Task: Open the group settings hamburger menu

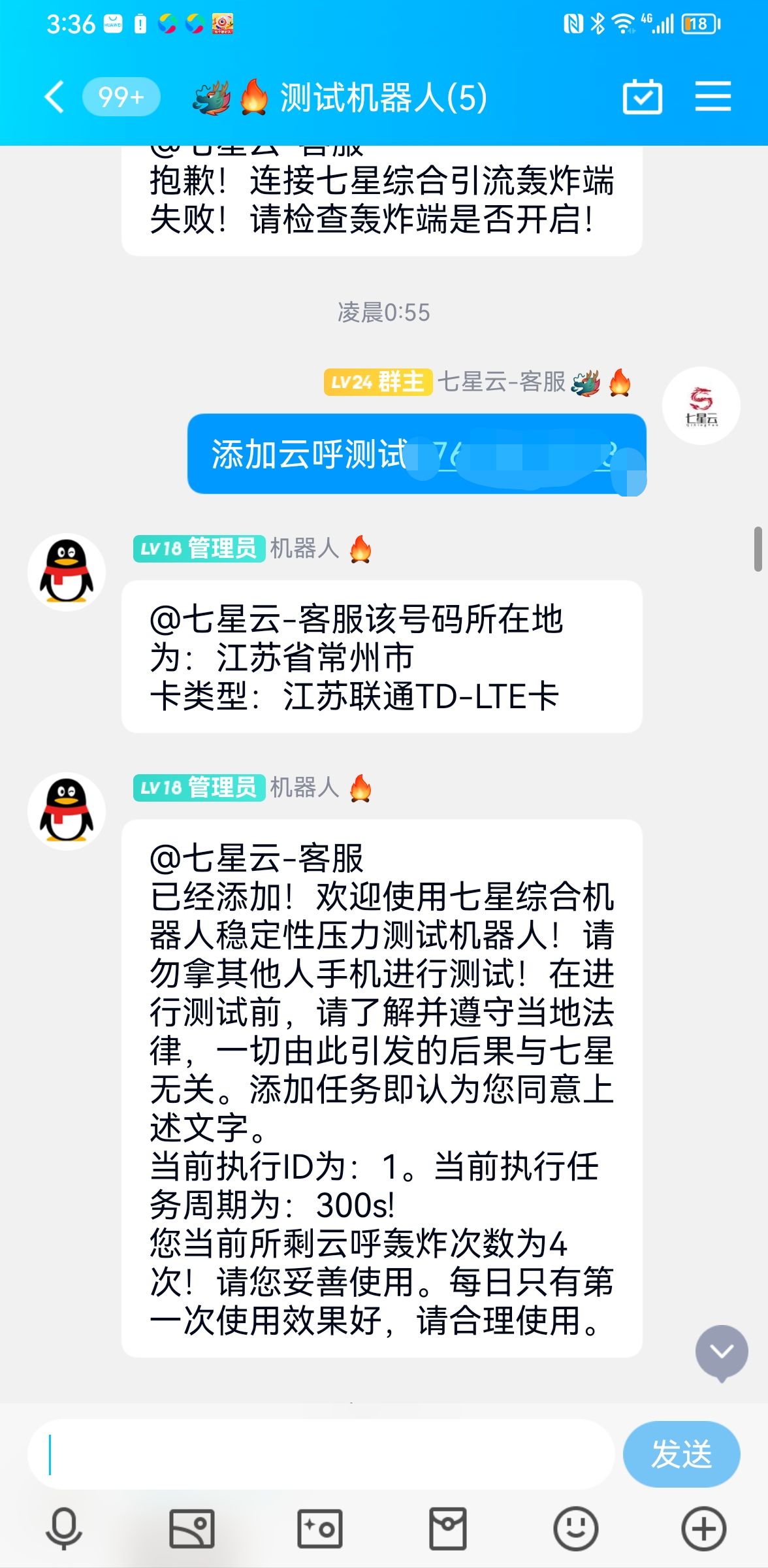Action: tap(712, 97)
